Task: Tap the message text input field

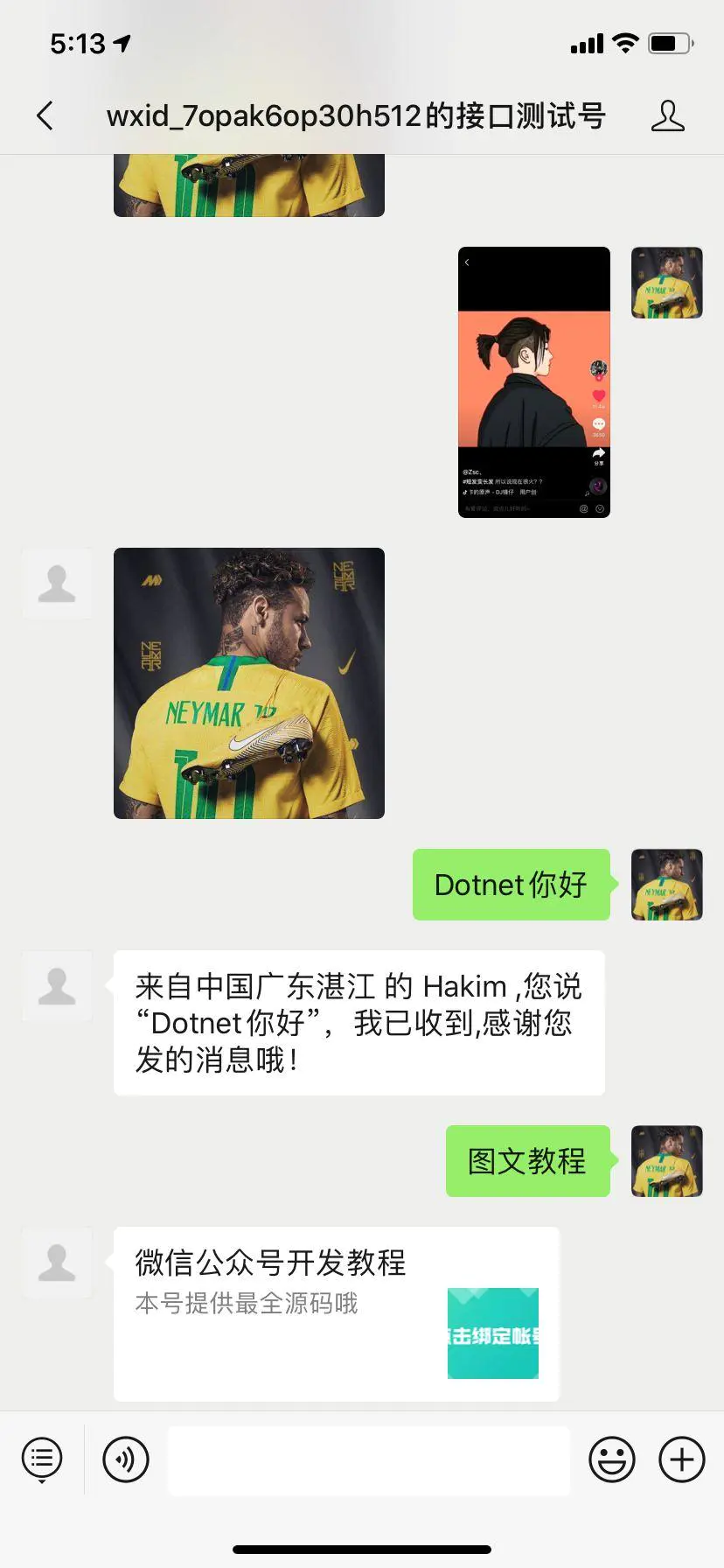Action: point(367,1459)
